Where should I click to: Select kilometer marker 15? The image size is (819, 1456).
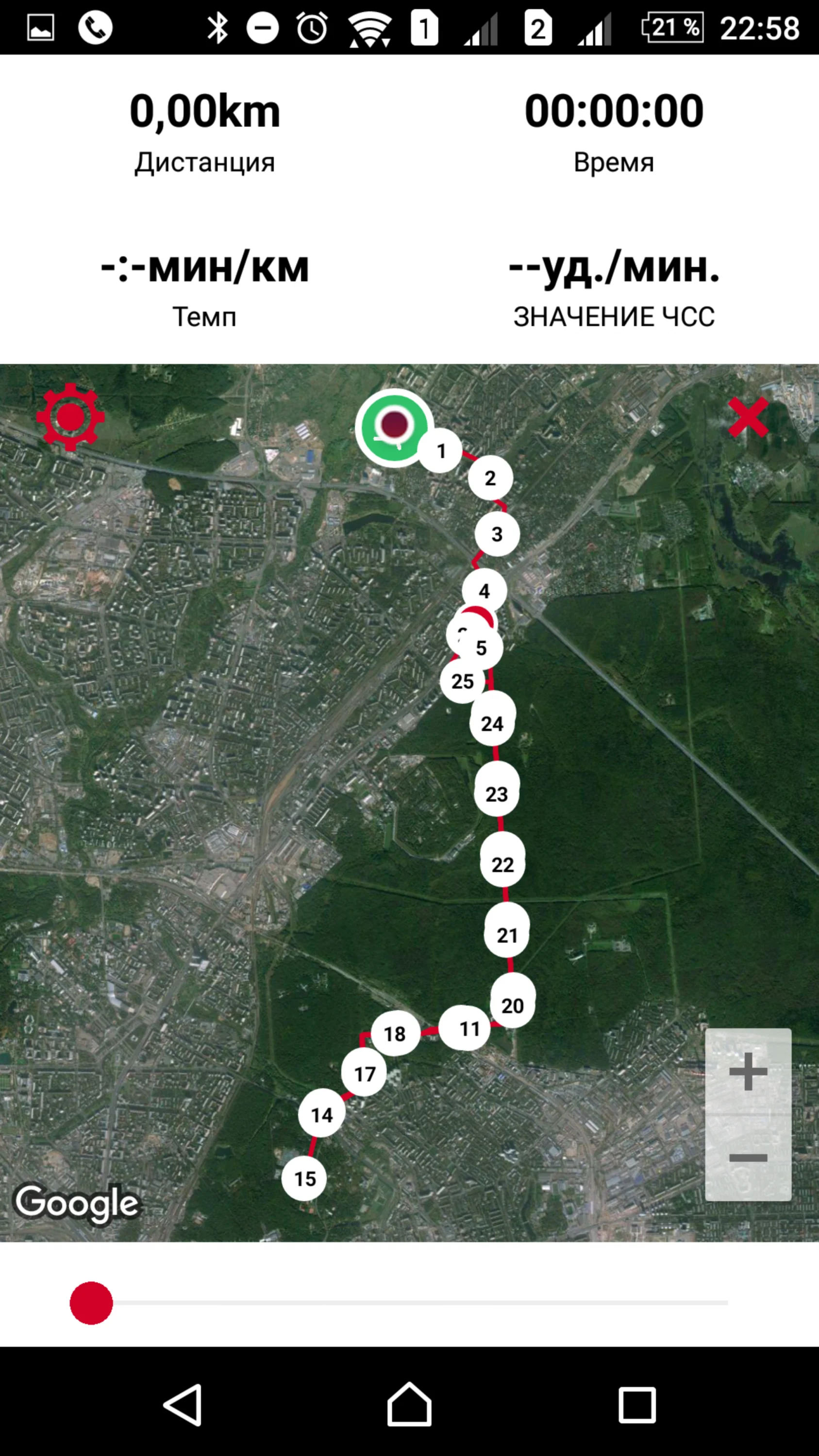[305, 1178]
